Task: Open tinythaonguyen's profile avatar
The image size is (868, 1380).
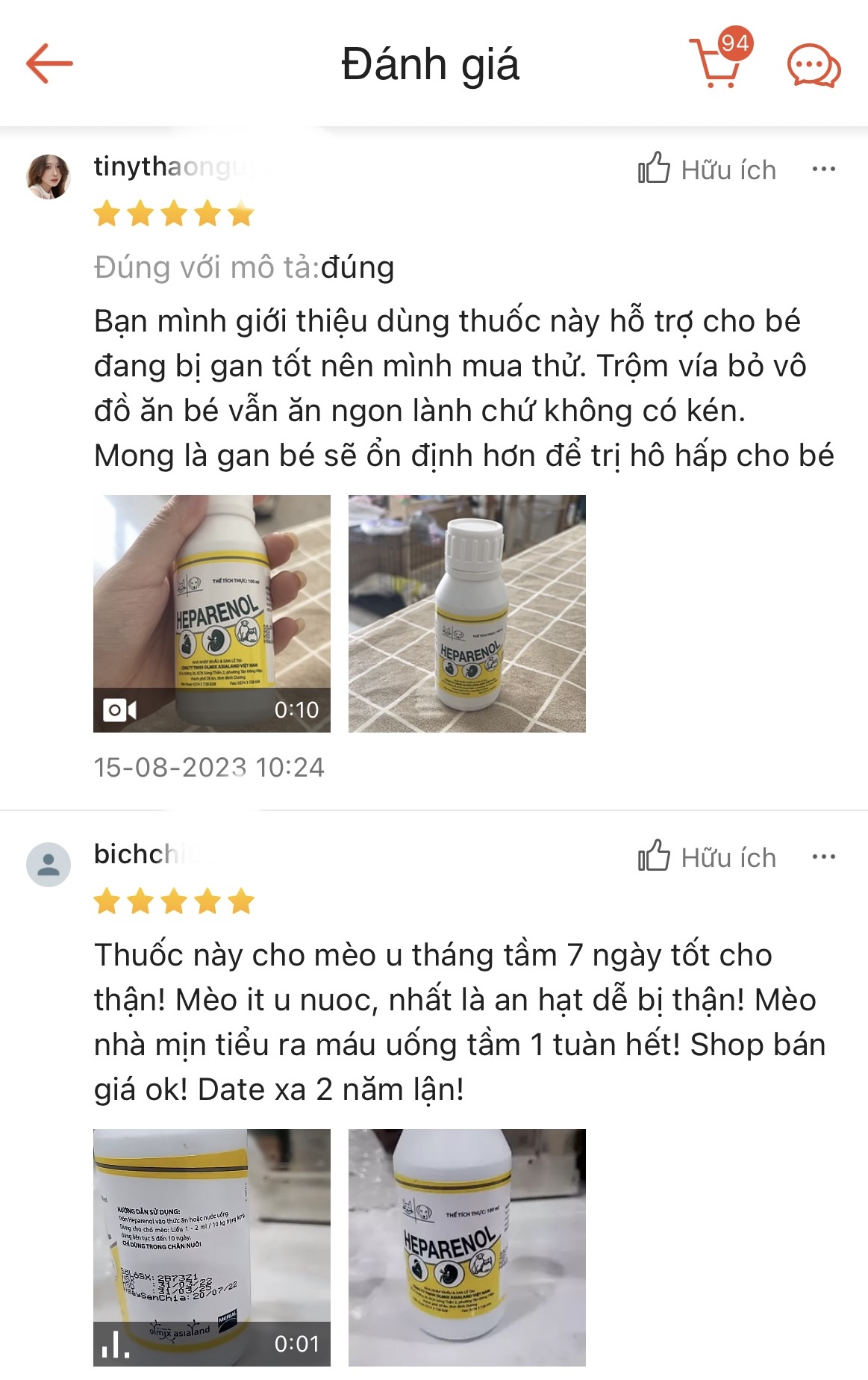Action: (x=49, y=177)
